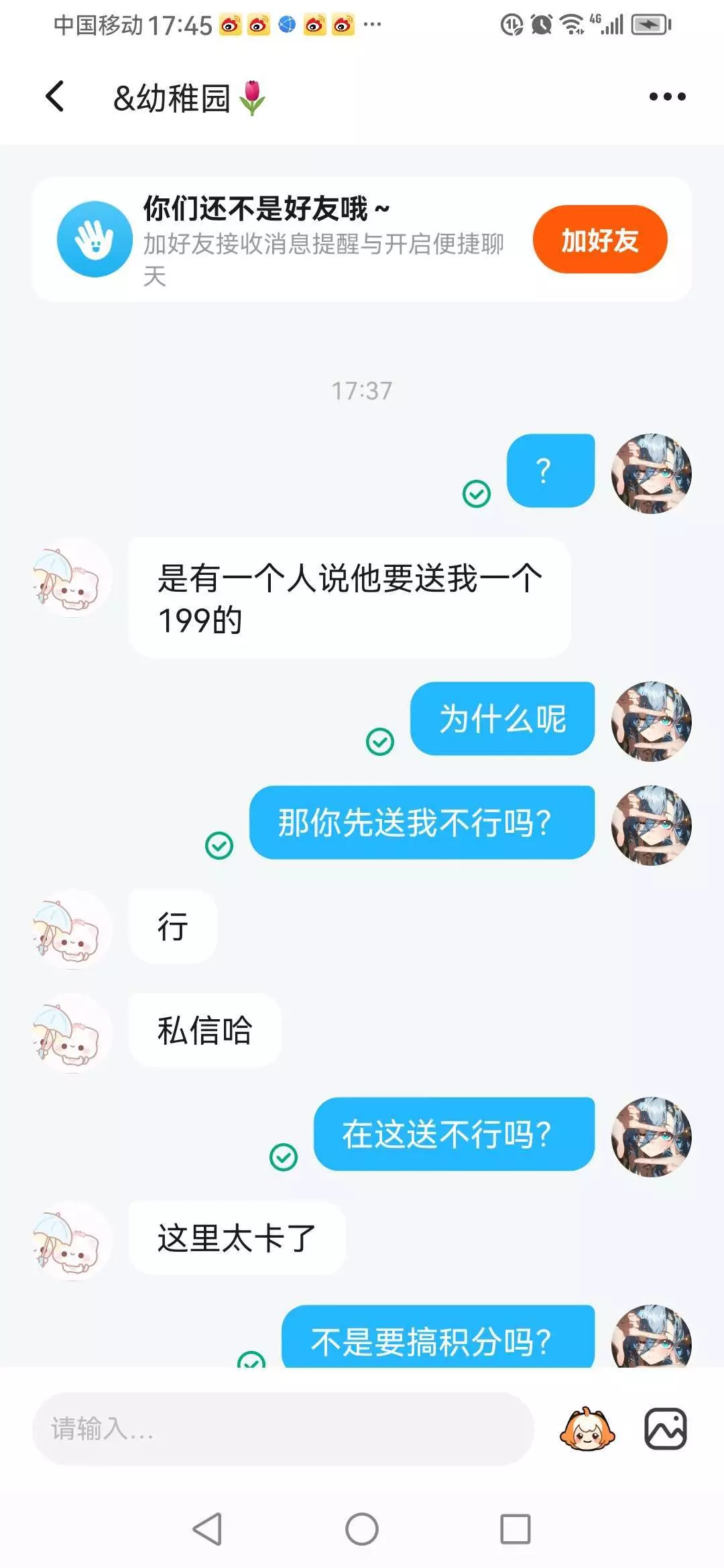Screen dimensions: 724x1568
Task: Tap the 加好友 button
Action: [600, 239]
